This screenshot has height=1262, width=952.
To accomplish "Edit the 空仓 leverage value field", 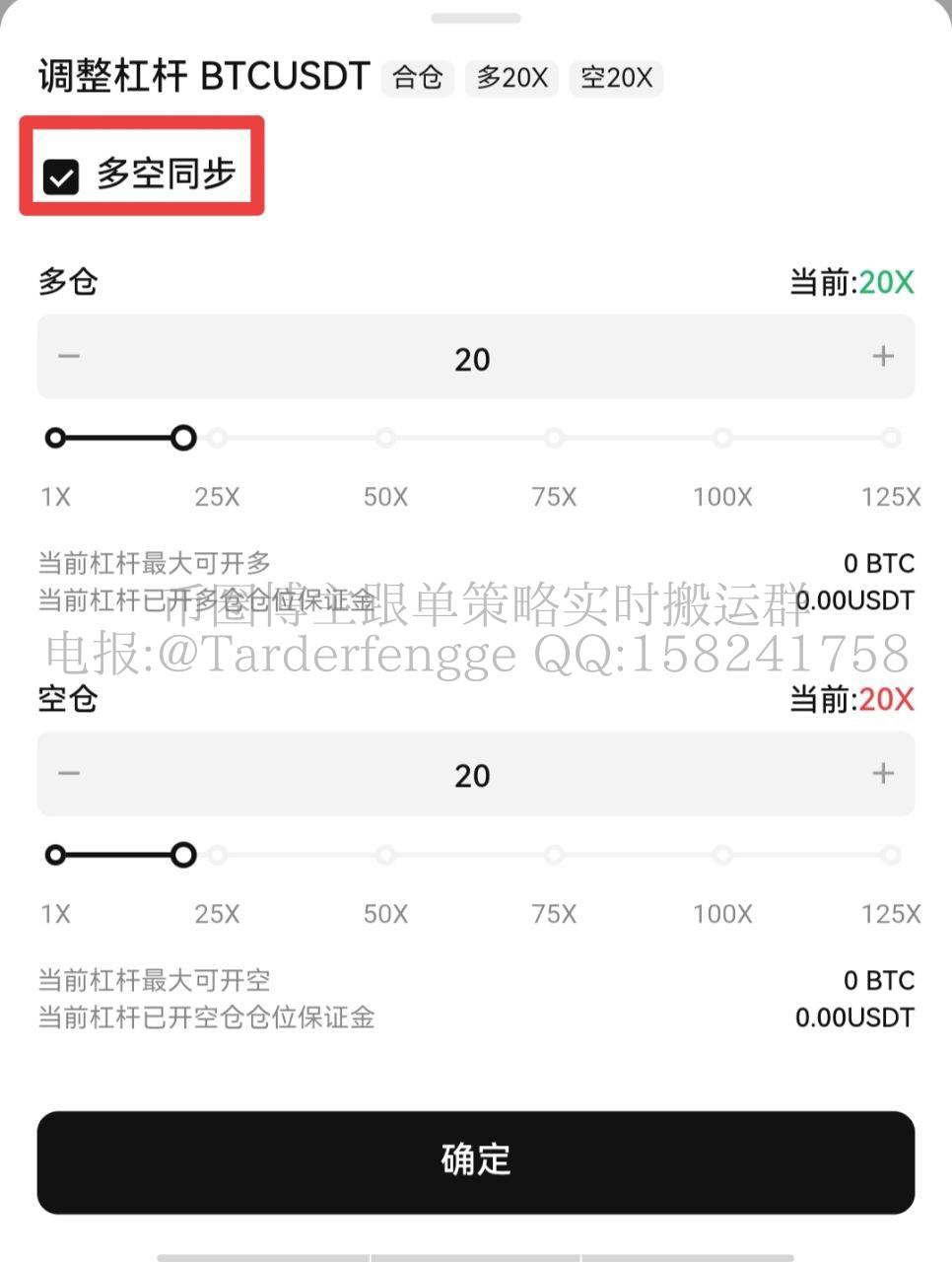I will [473, 775].
